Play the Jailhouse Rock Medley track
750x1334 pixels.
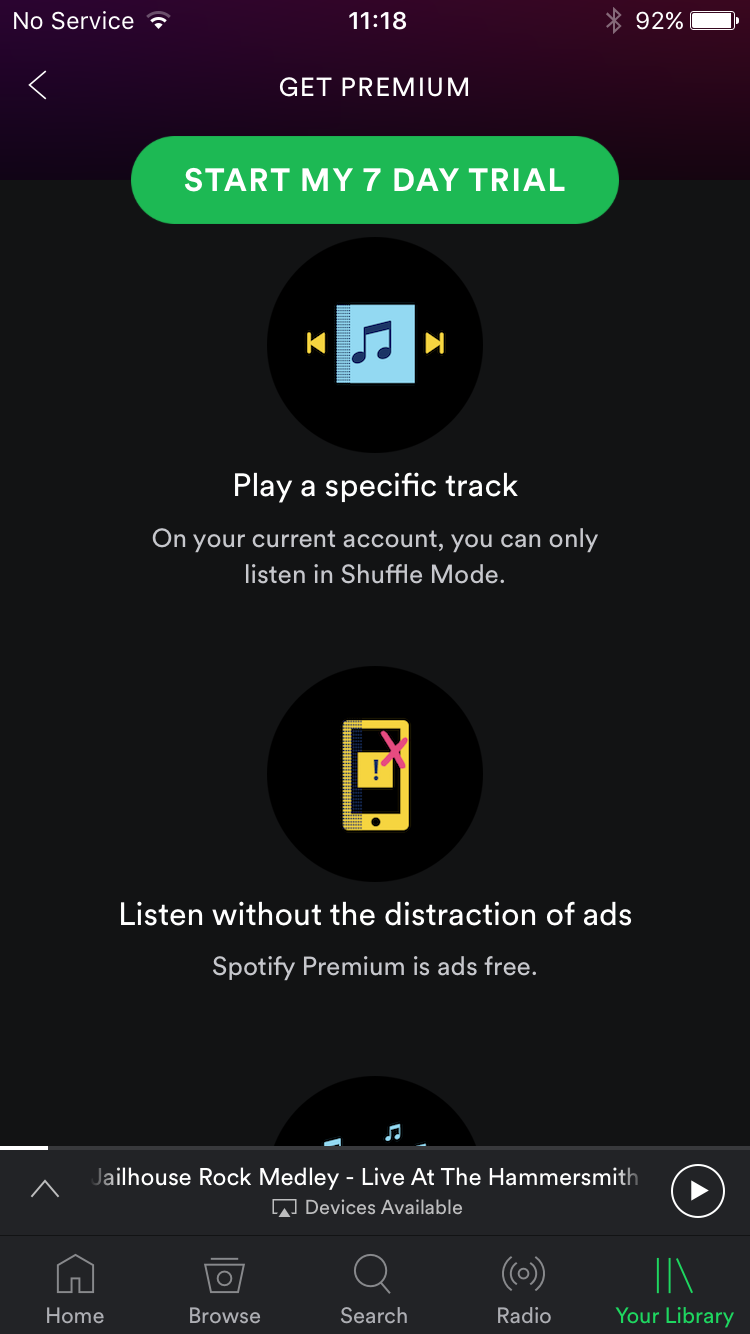(x=697, y=1191)
